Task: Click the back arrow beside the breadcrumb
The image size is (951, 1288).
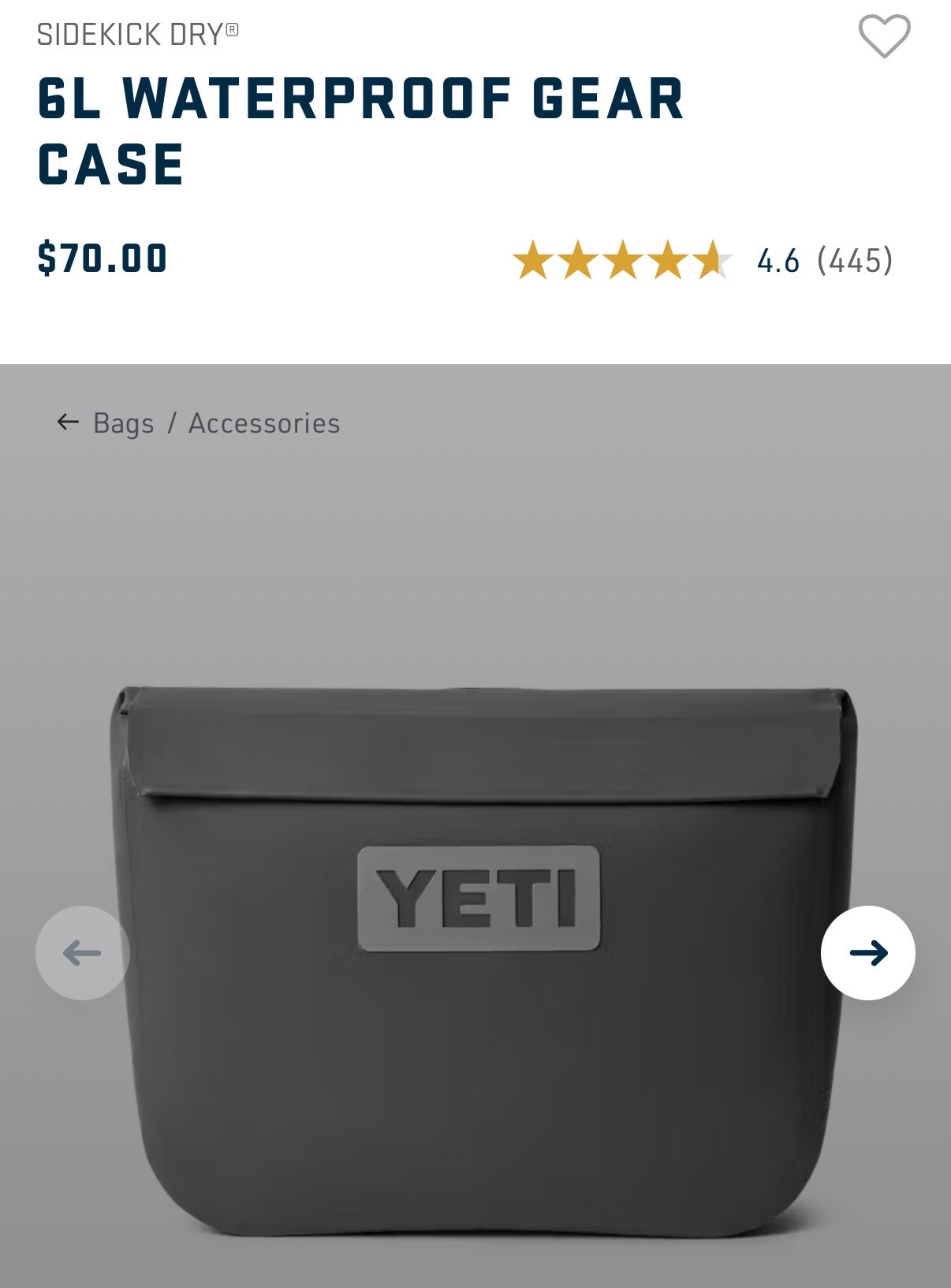Action: [x=67, y=423]
